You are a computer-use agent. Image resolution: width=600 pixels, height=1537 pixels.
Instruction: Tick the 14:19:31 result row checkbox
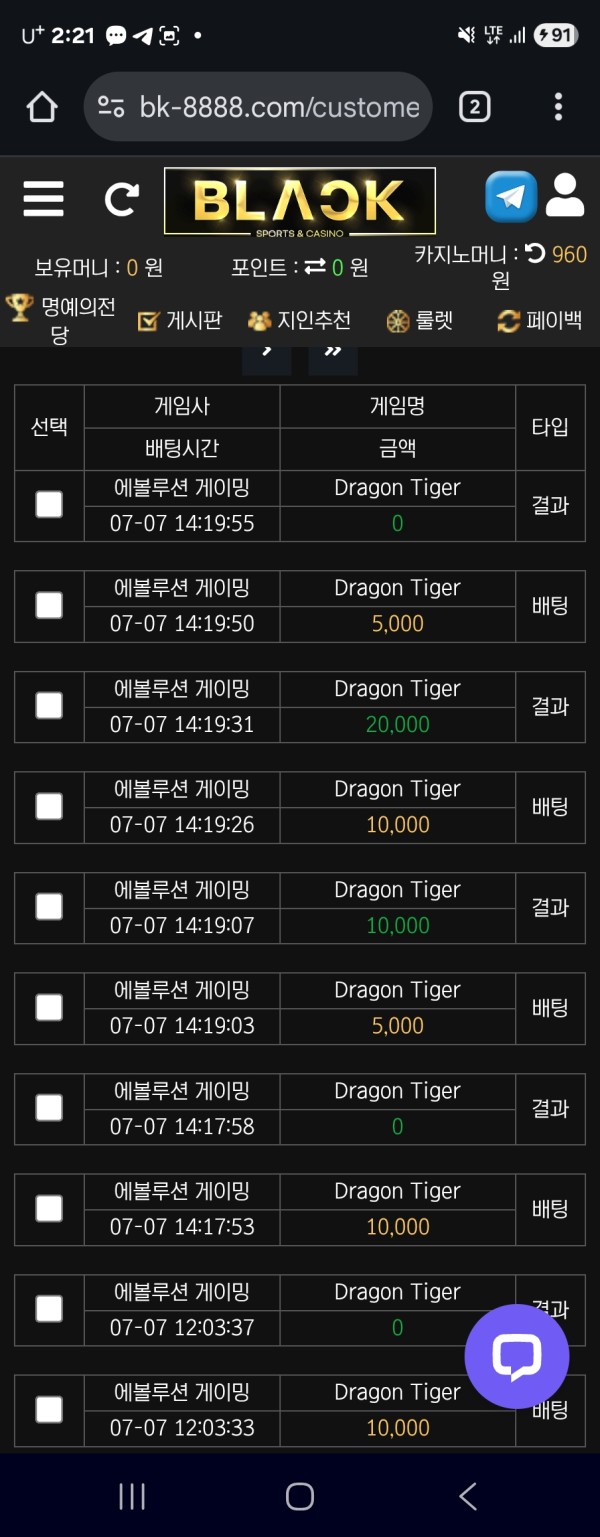tap(49, 706)
